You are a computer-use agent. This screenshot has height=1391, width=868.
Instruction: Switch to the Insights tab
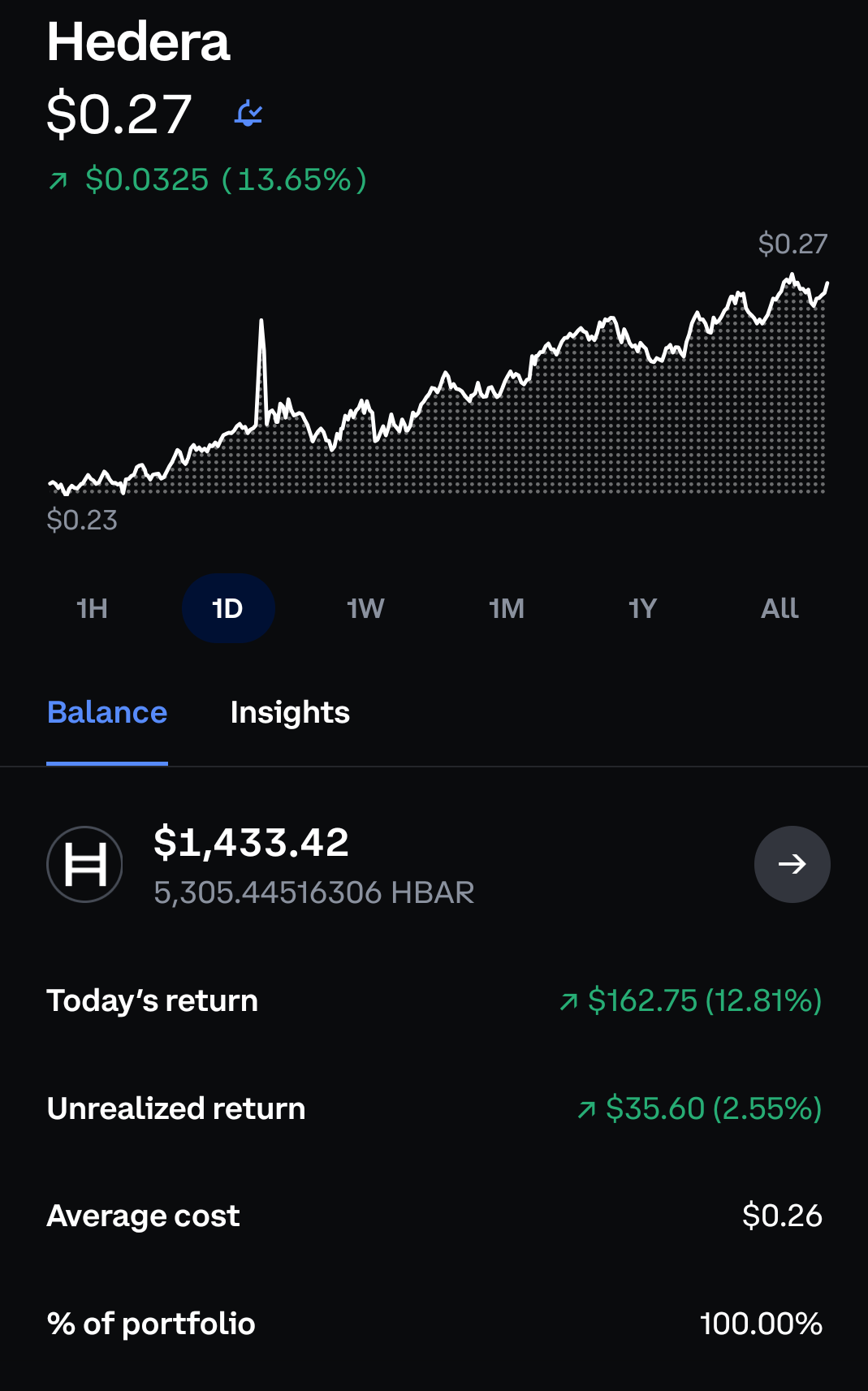(290, 713)
